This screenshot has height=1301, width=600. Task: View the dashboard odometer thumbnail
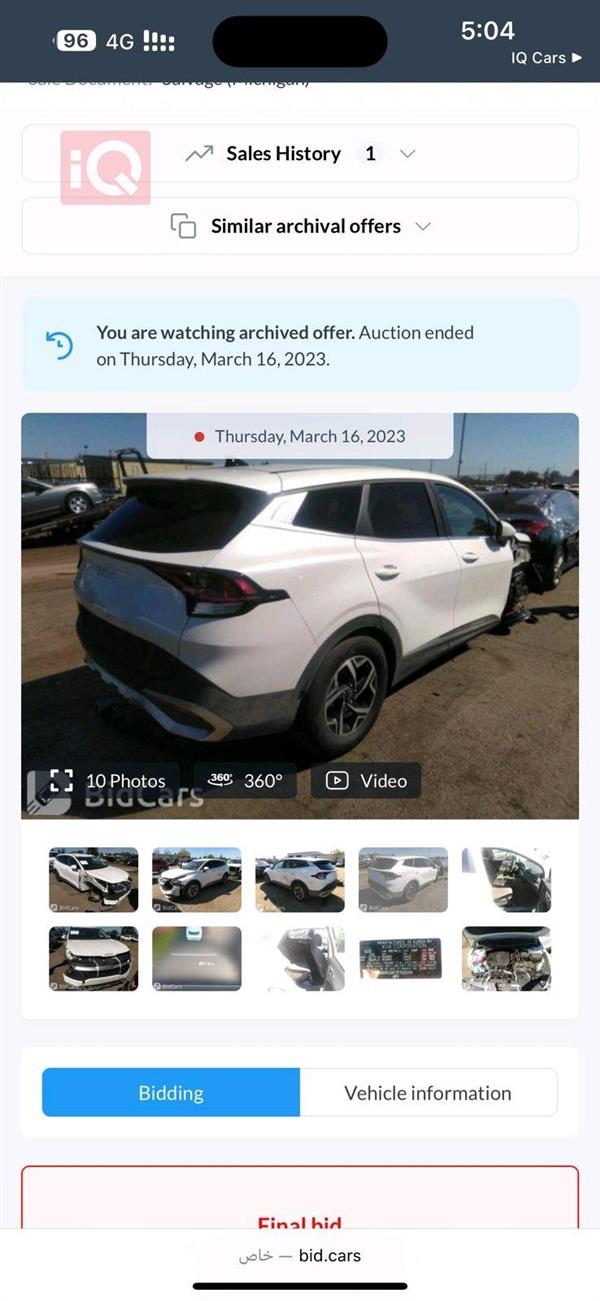tap(197, 958)
